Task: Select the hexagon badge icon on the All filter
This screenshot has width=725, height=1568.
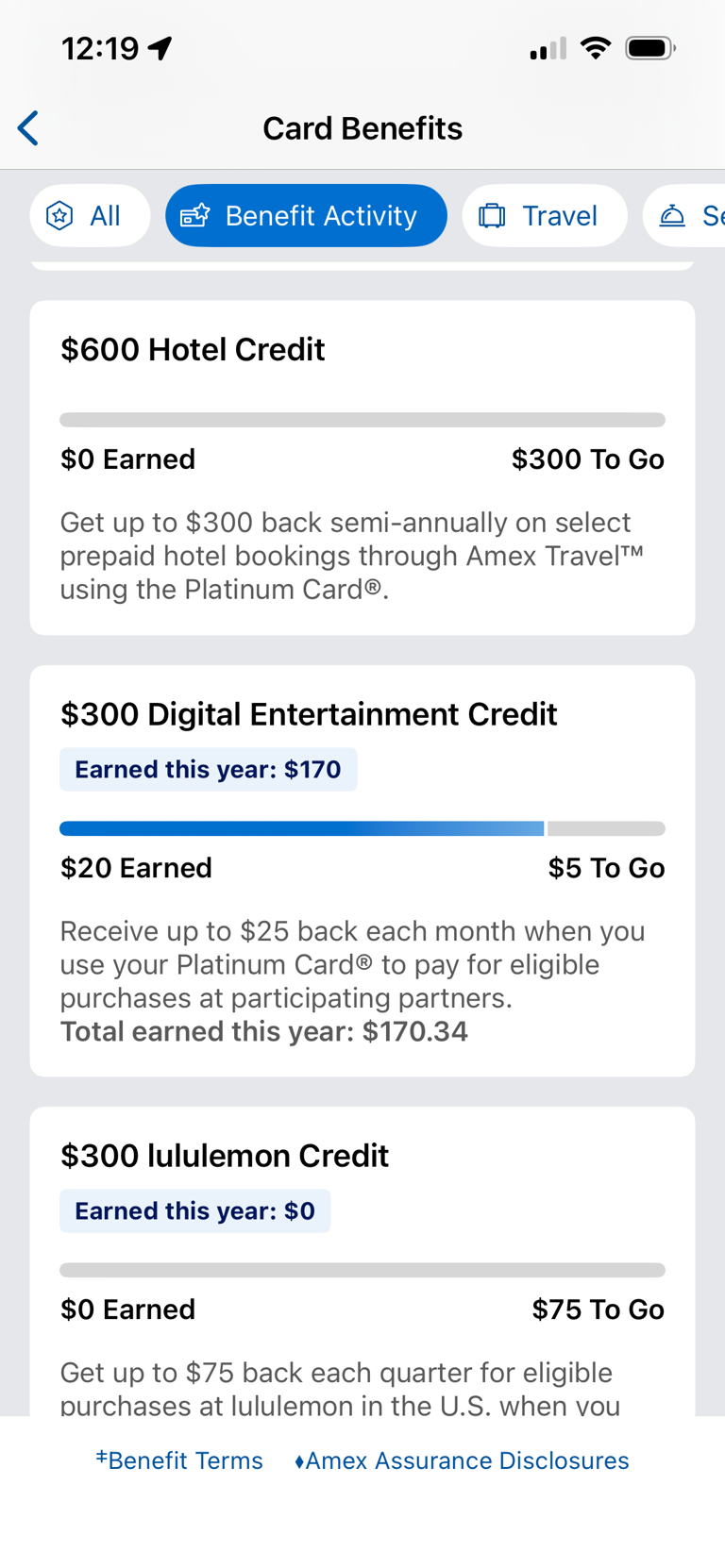Action: tap(59, 215)
